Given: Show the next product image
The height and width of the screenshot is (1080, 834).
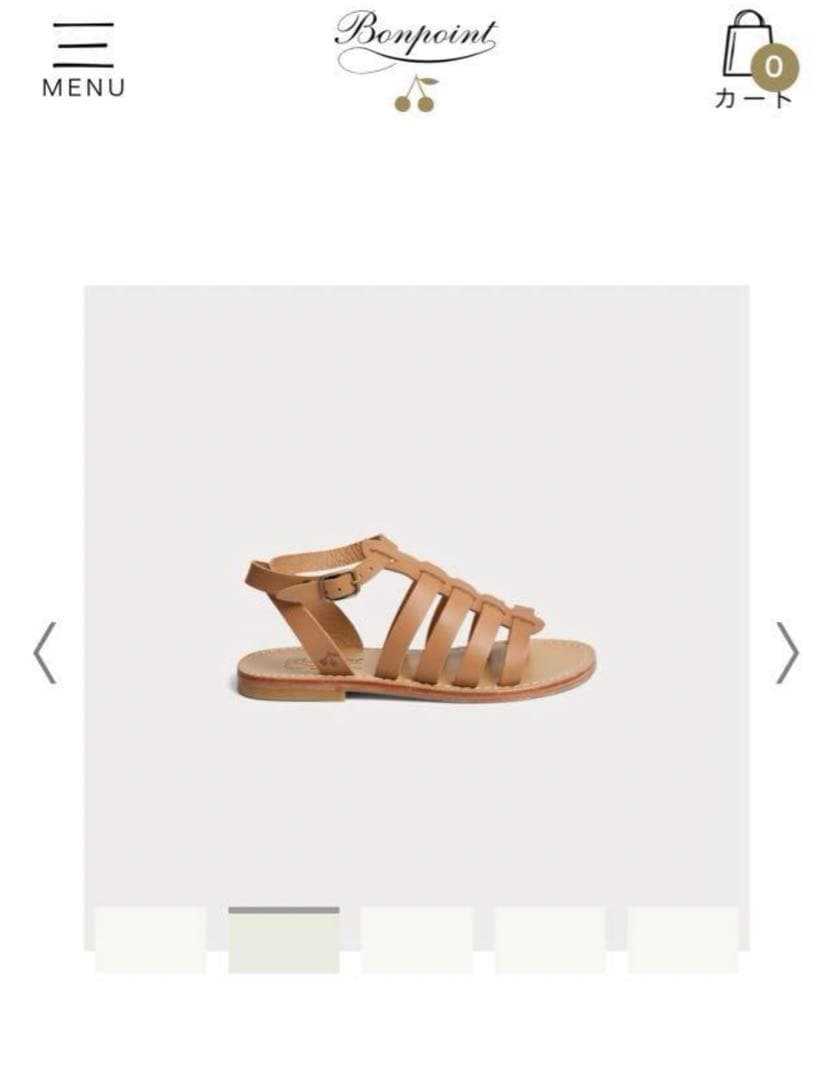Looking at the screenshot, I should (788, 652).
